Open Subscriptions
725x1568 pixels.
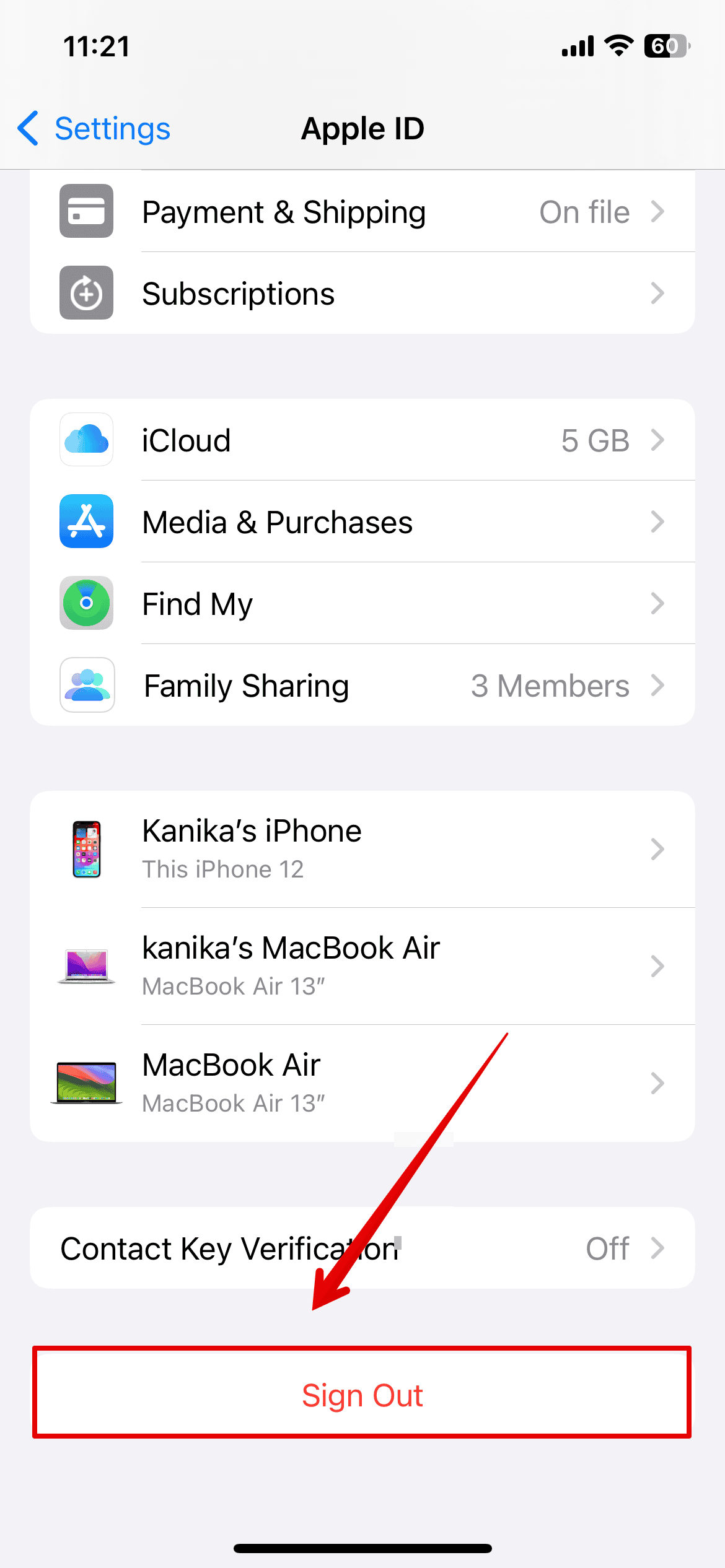coord(362,294)
